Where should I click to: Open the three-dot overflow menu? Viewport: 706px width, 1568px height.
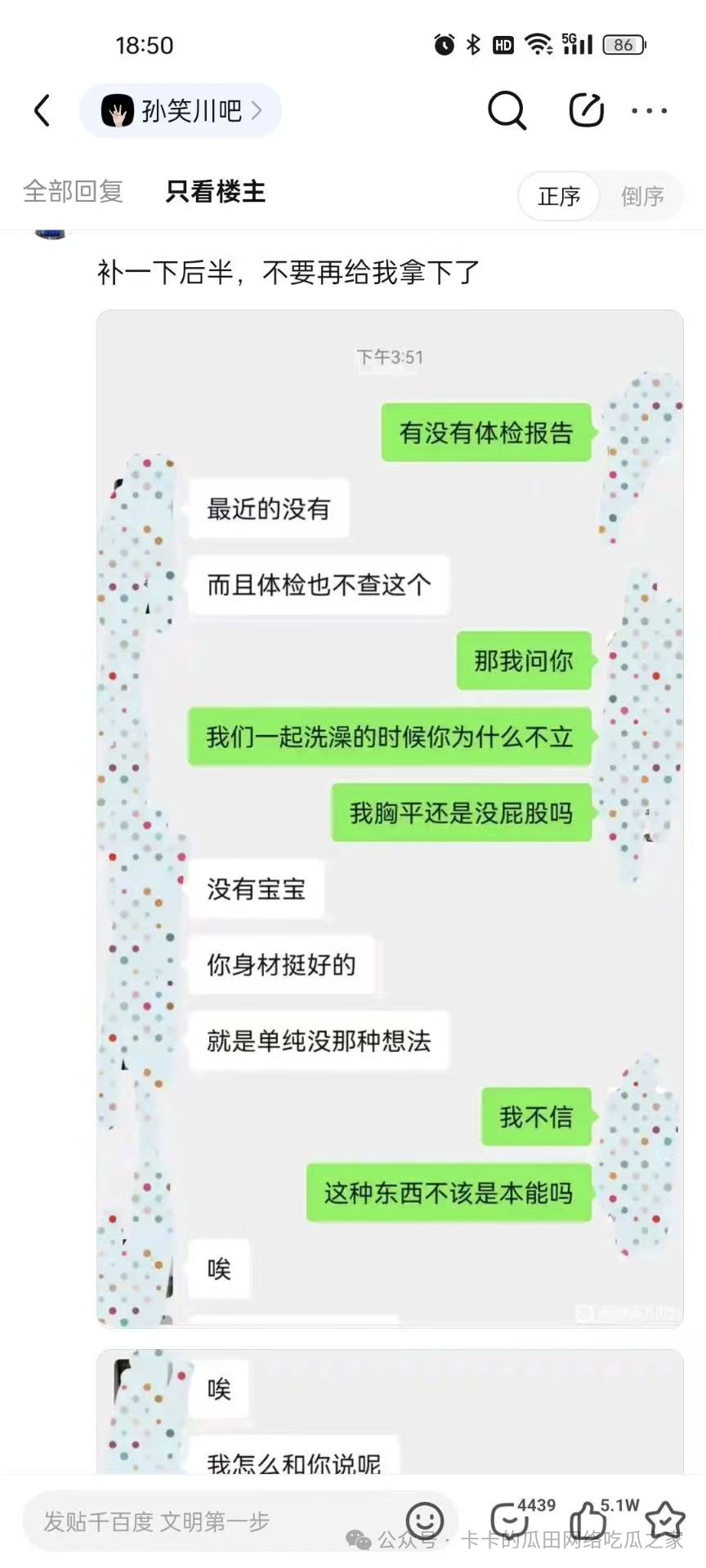[x=650, y=110]
